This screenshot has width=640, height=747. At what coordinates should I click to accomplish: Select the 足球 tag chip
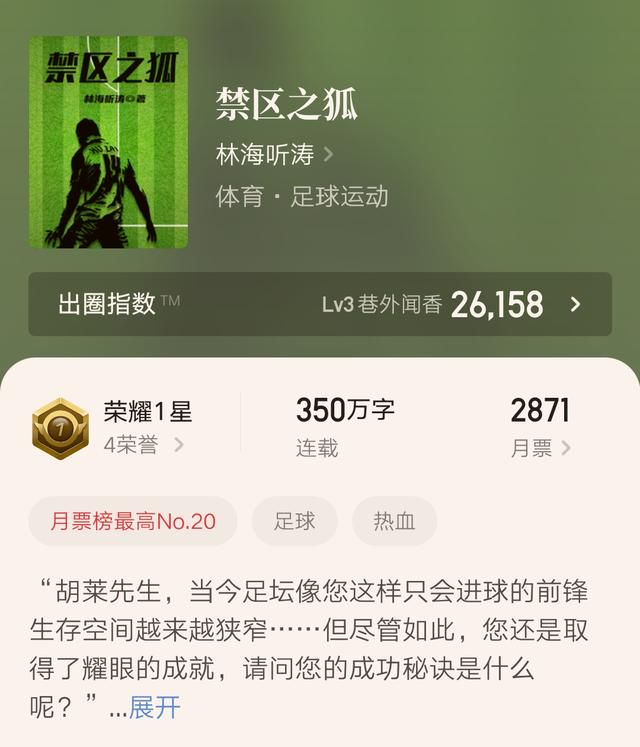tap(295, 521)
